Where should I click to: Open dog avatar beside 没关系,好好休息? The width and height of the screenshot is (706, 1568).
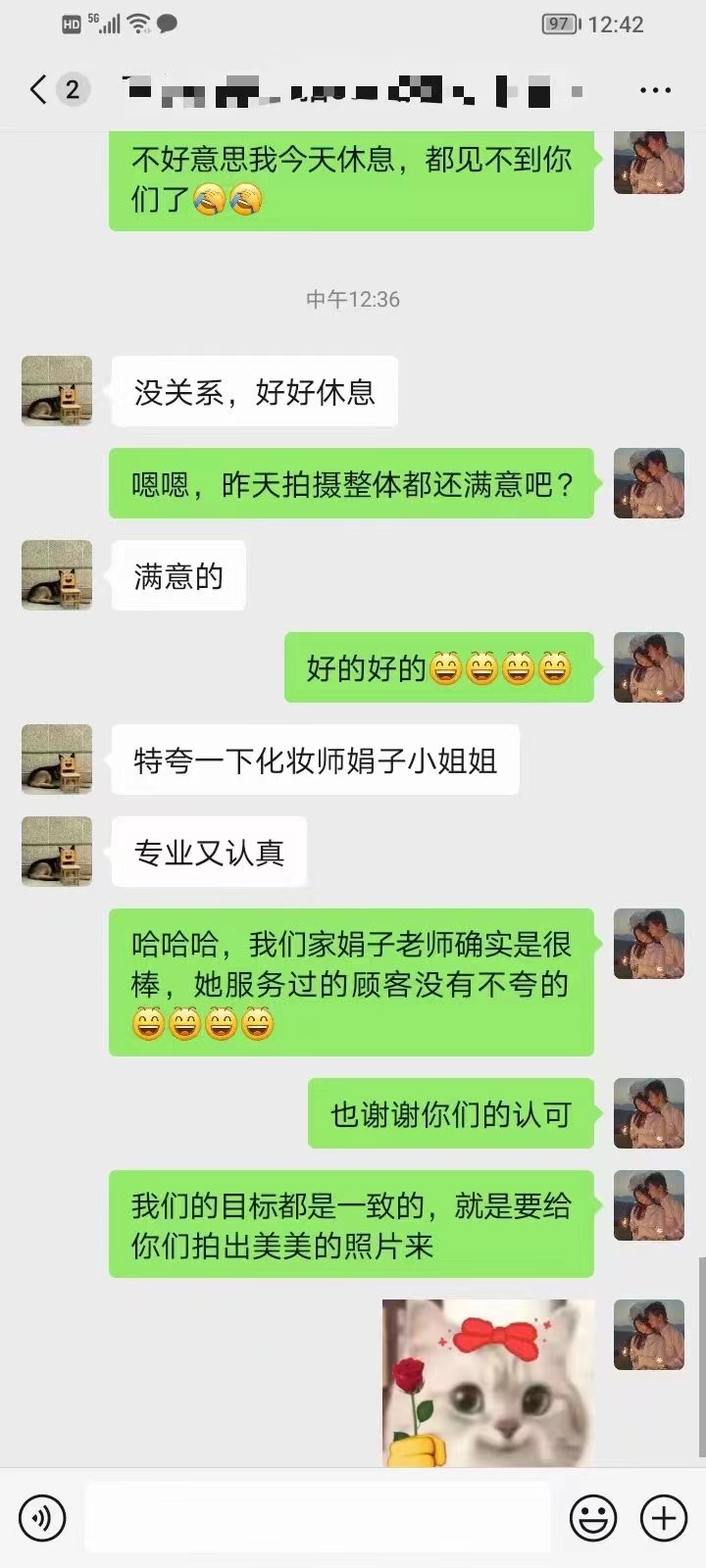click(57, 391)
